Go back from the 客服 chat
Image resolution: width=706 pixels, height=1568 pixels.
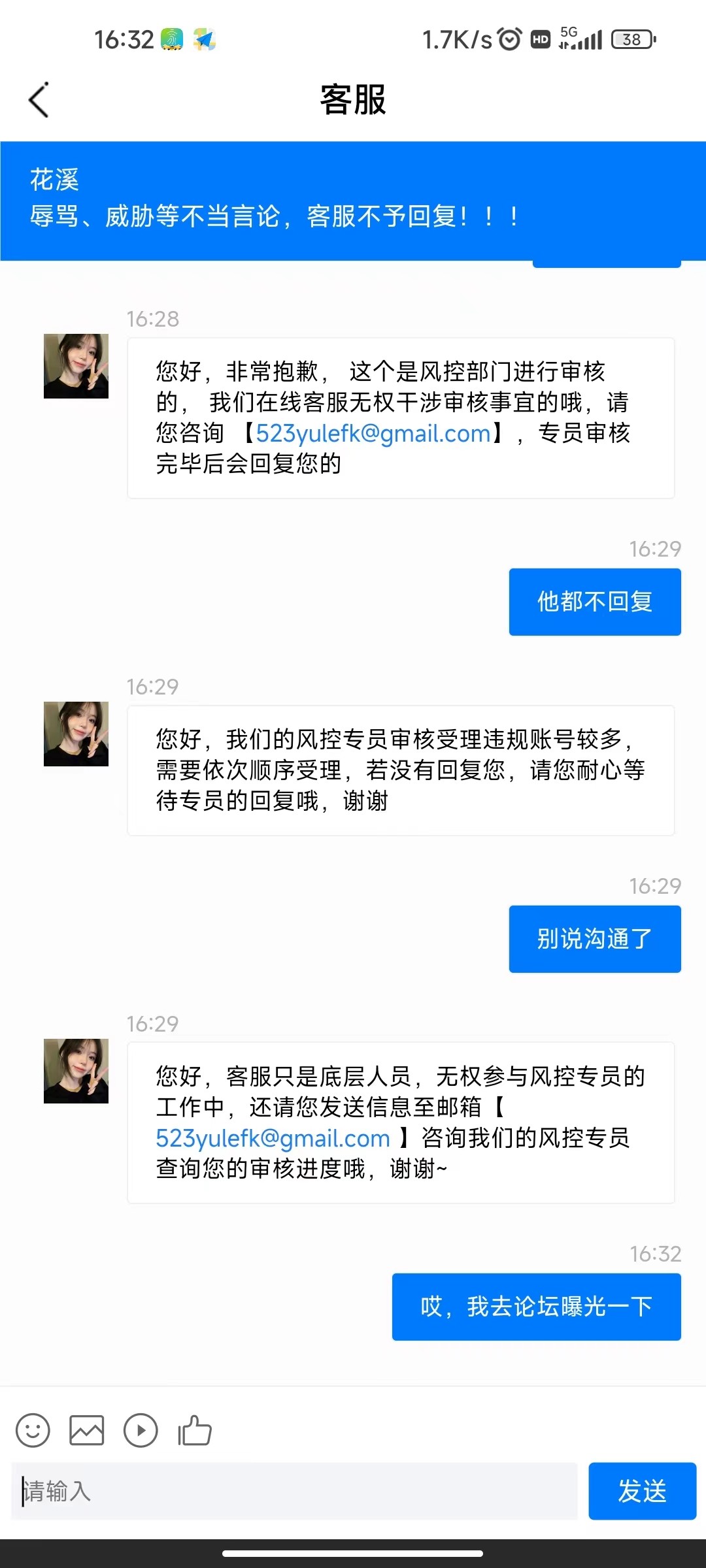[x=39, y=100]
